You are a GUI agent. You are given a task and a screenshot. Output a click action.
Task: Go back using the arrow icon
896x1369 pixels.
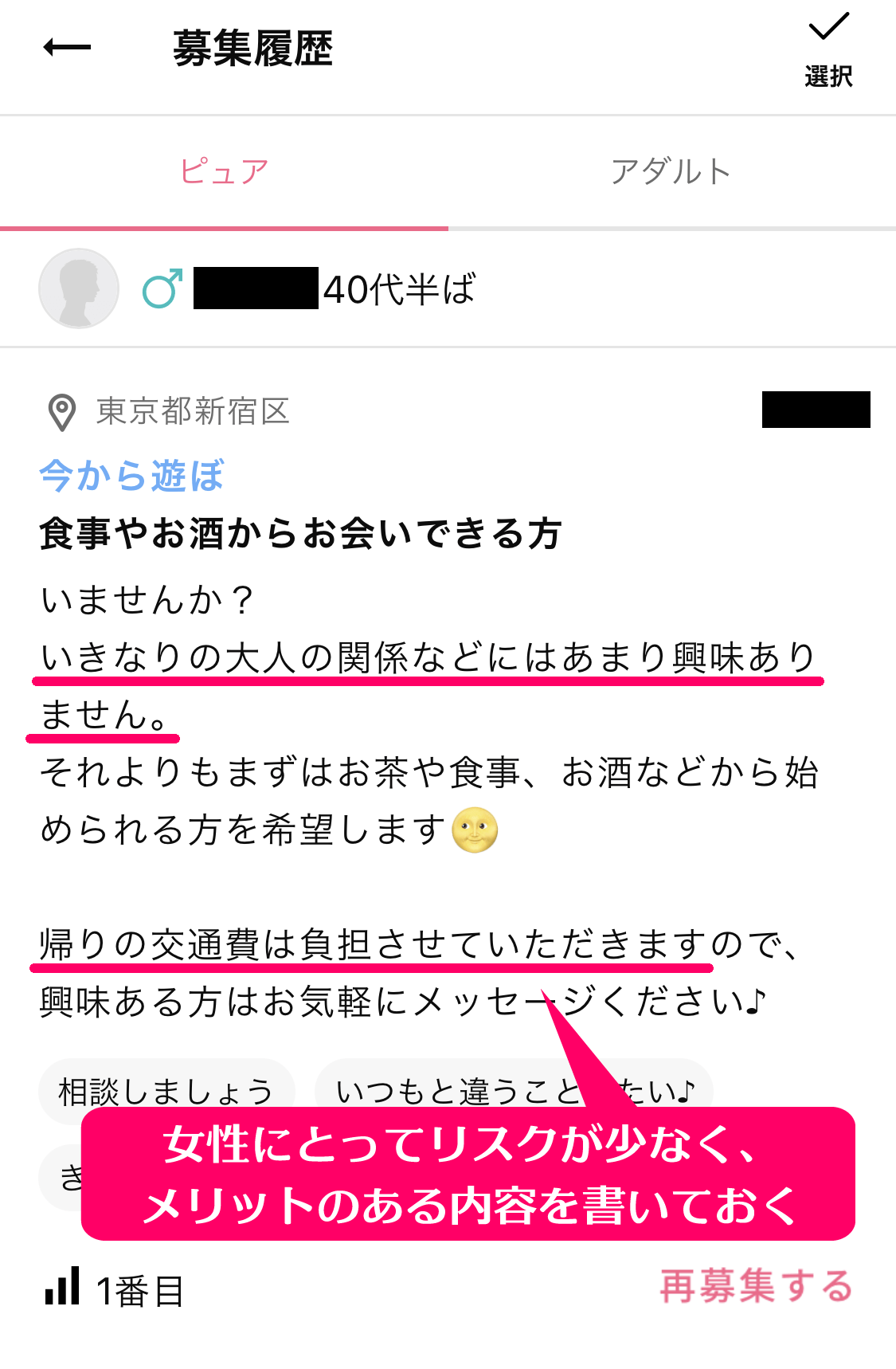tap(67, 48)
